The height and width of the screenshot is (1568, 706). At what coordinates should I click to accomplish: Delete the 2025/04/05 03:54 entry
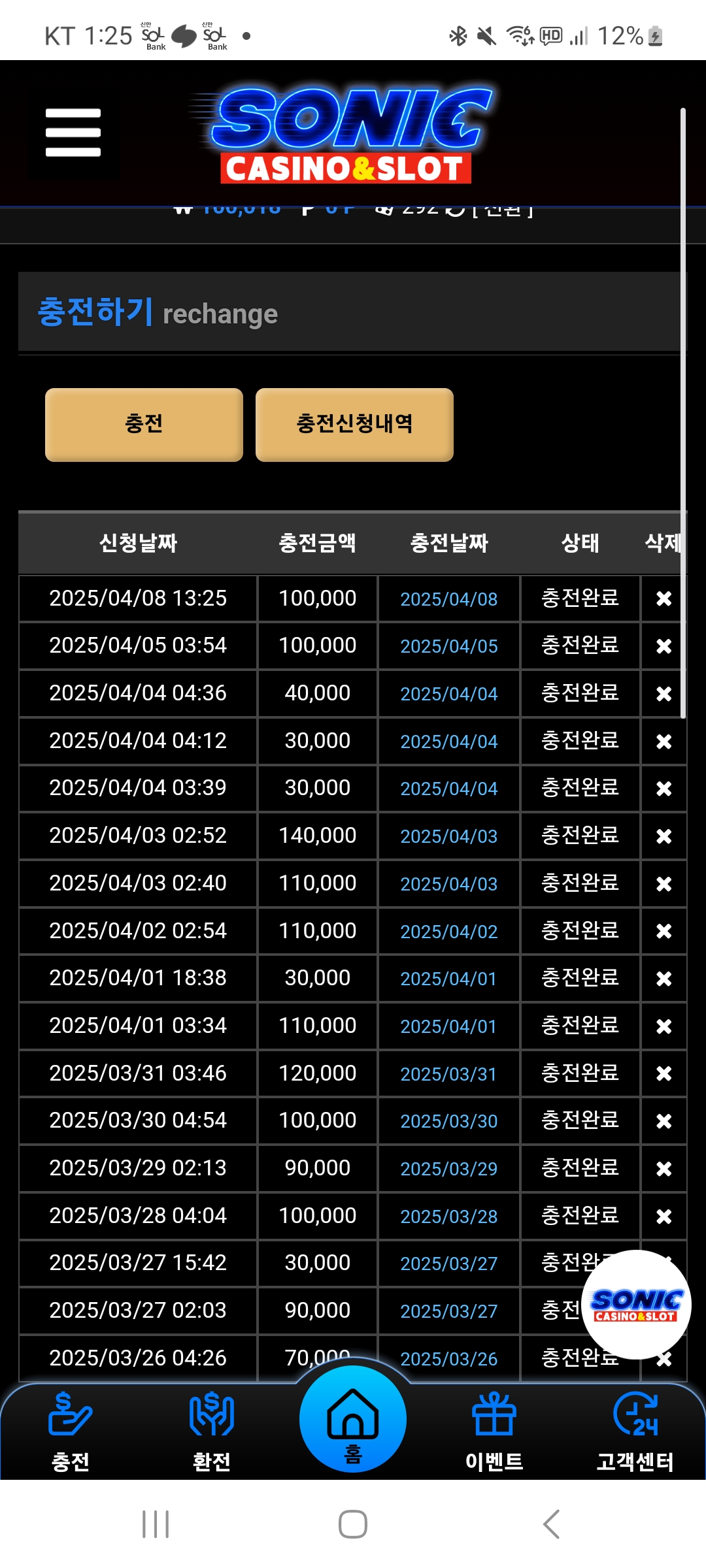[x=664, y=646]
